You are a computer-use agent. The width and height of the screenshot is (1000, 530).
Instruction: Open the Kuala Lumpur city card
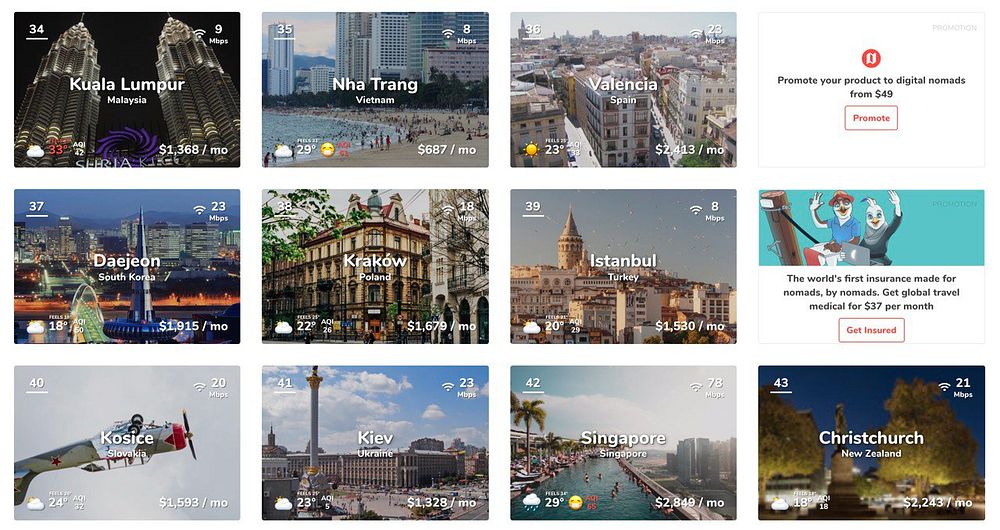[127, 90]
